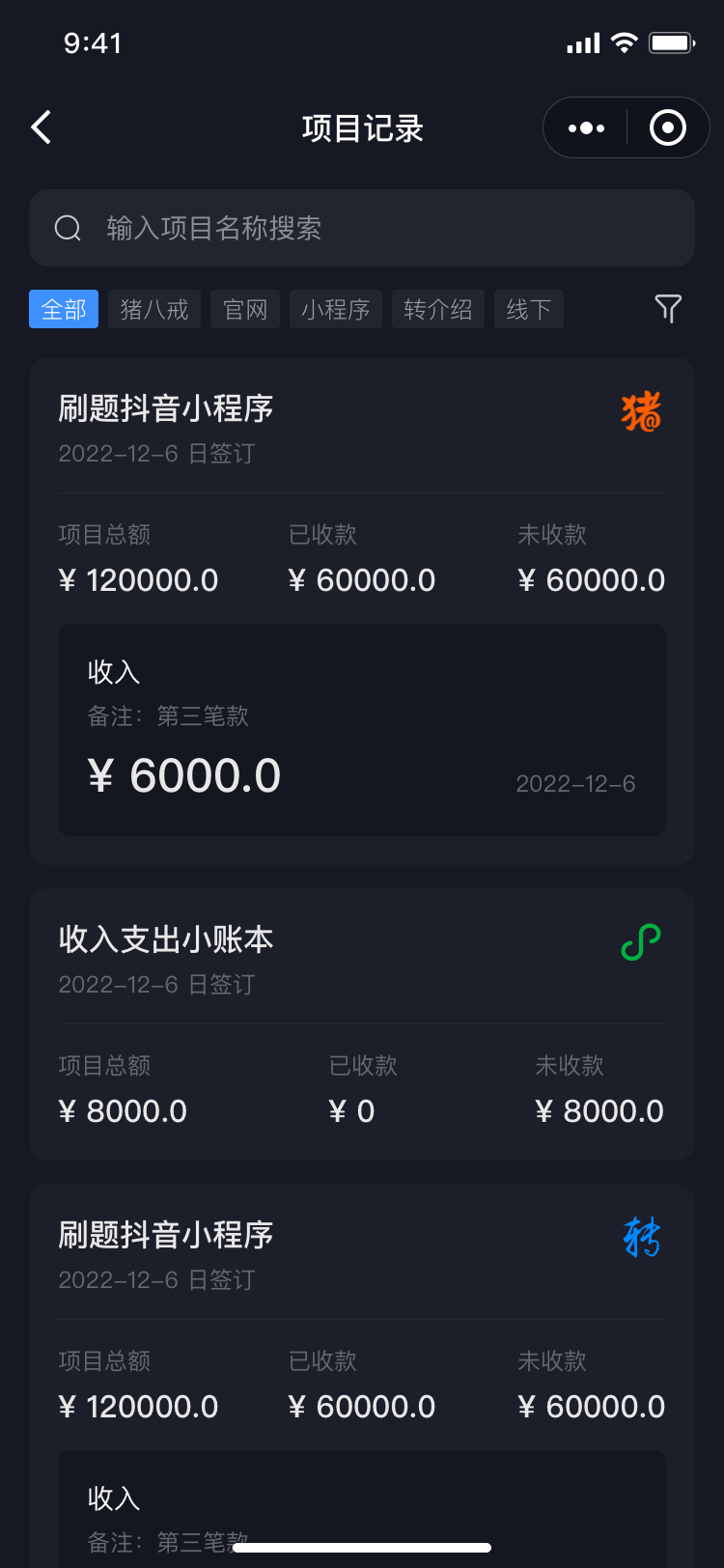Open the mini program more-options menu
This screenshot has height=1568, width=724.
pos(586,127)
